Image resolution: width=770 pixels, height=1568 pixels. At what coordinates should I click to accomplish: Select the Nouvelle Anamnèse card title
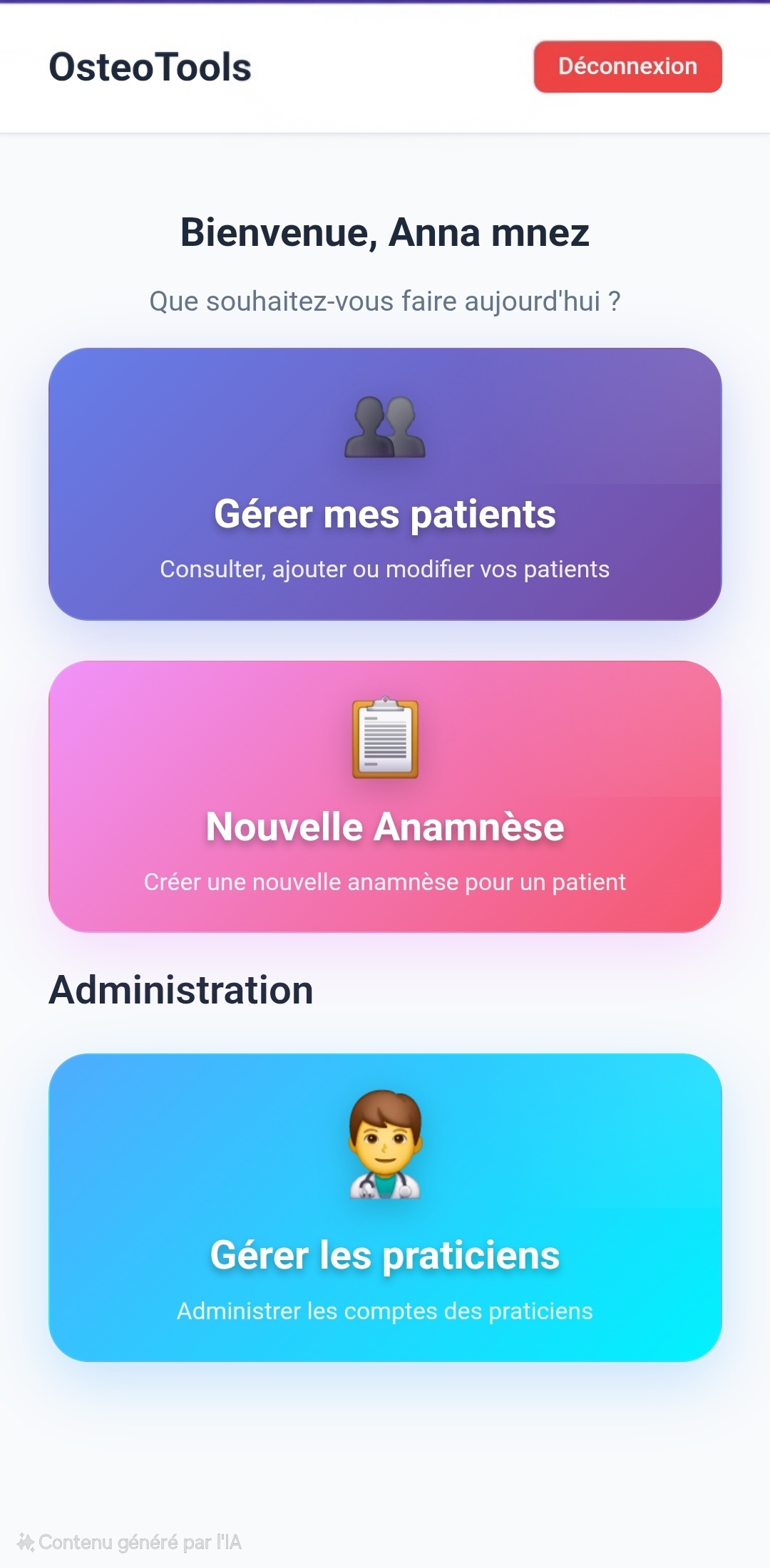coord(385,827)
